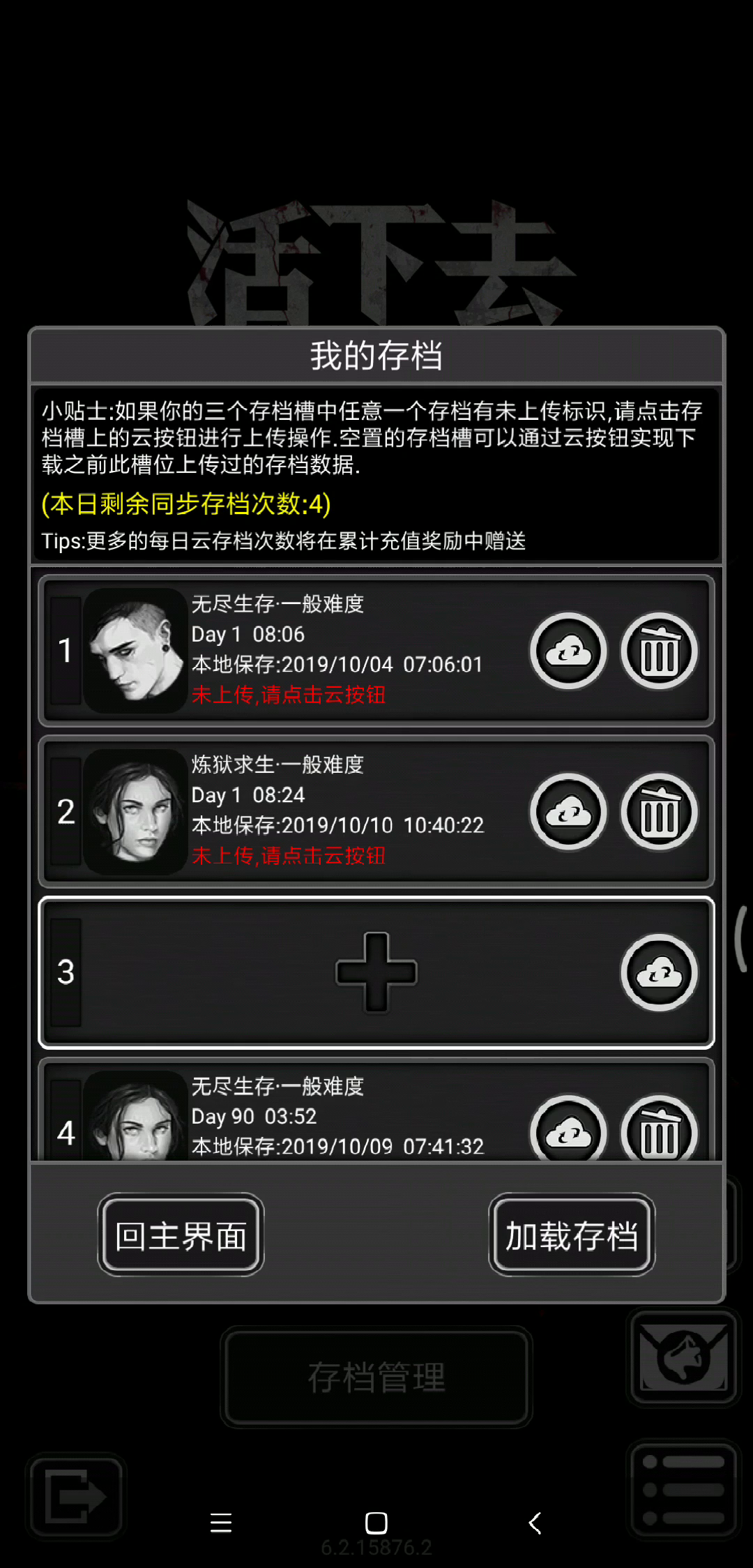Select the Day 1 08:06 save in slot 1

click(x=376, y=651)
